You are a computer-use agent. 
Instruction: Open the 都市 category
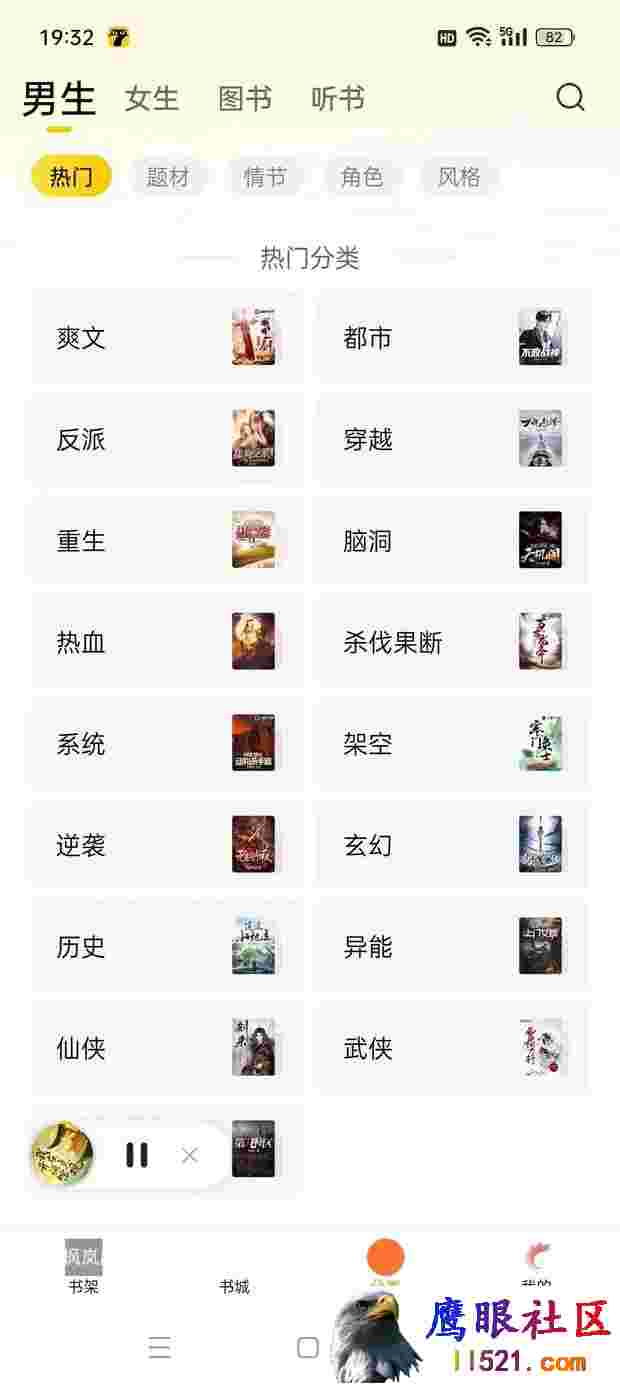(x=454, y=337)
